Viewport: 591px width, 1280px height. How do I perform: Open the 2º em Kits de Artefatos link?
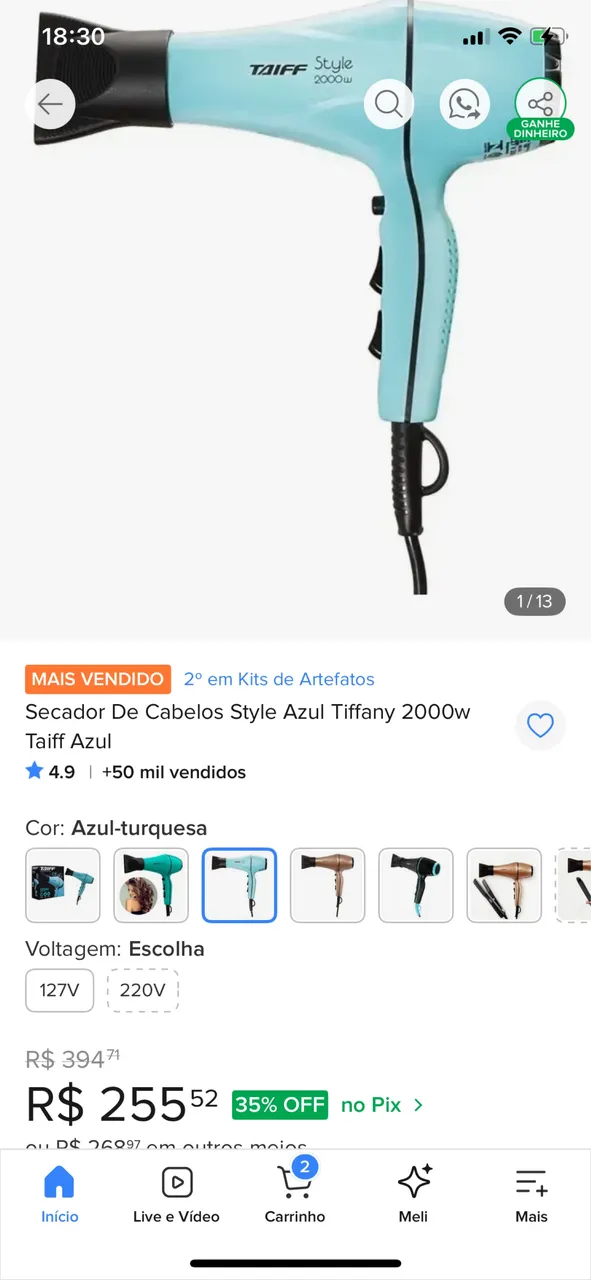tap(279, 679)
